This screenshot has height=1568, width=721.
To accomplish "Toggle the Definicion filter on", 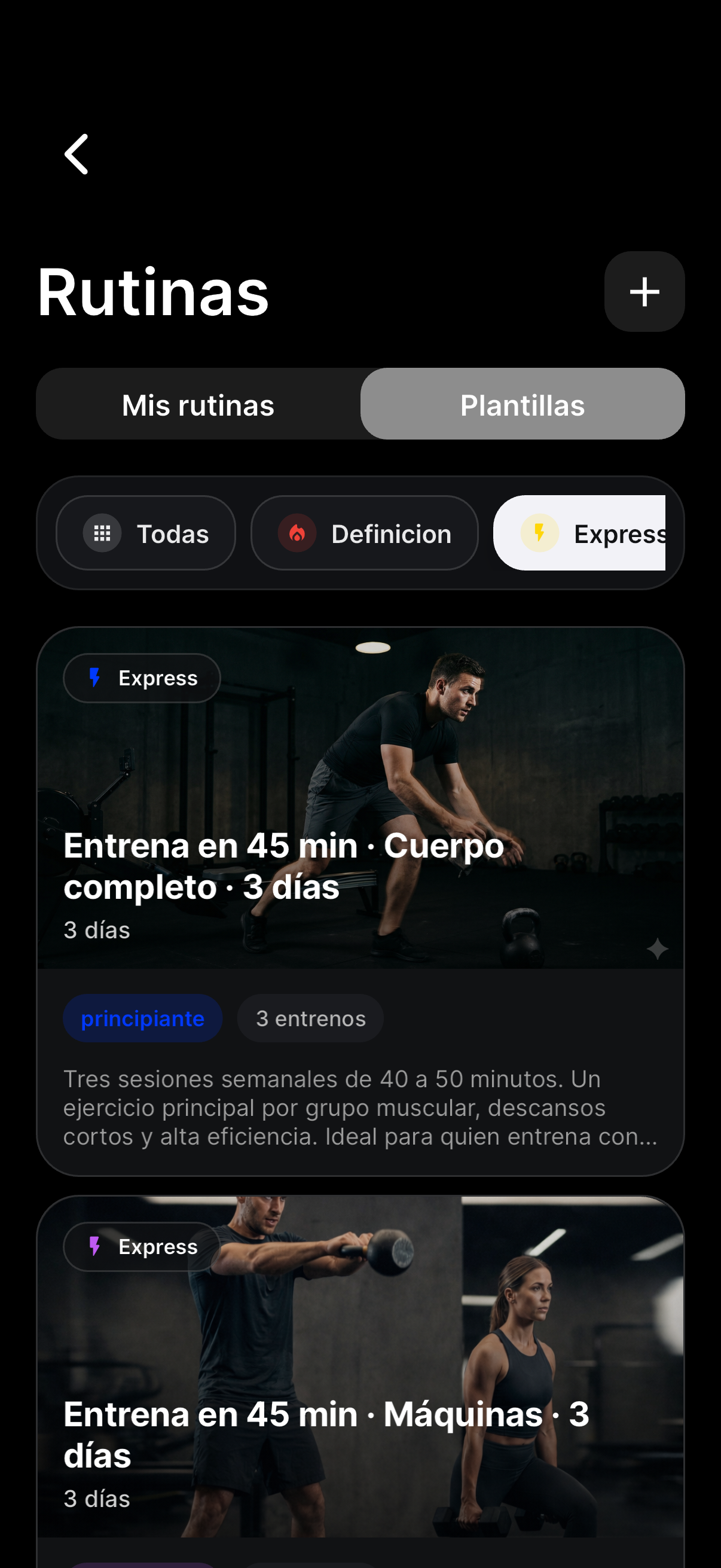I will [x=364, y=533].
